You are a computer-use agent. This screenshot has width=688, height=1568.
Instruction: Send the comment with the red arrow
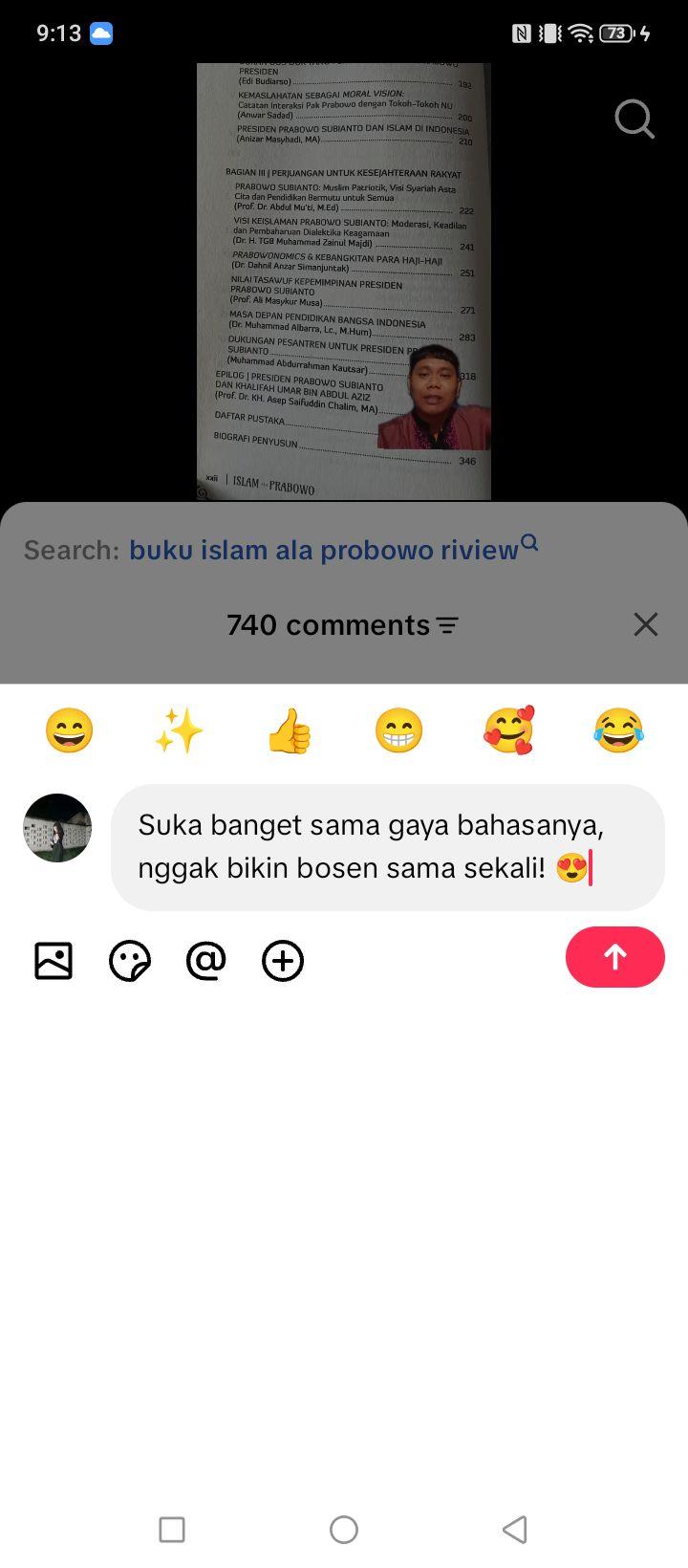615,957
